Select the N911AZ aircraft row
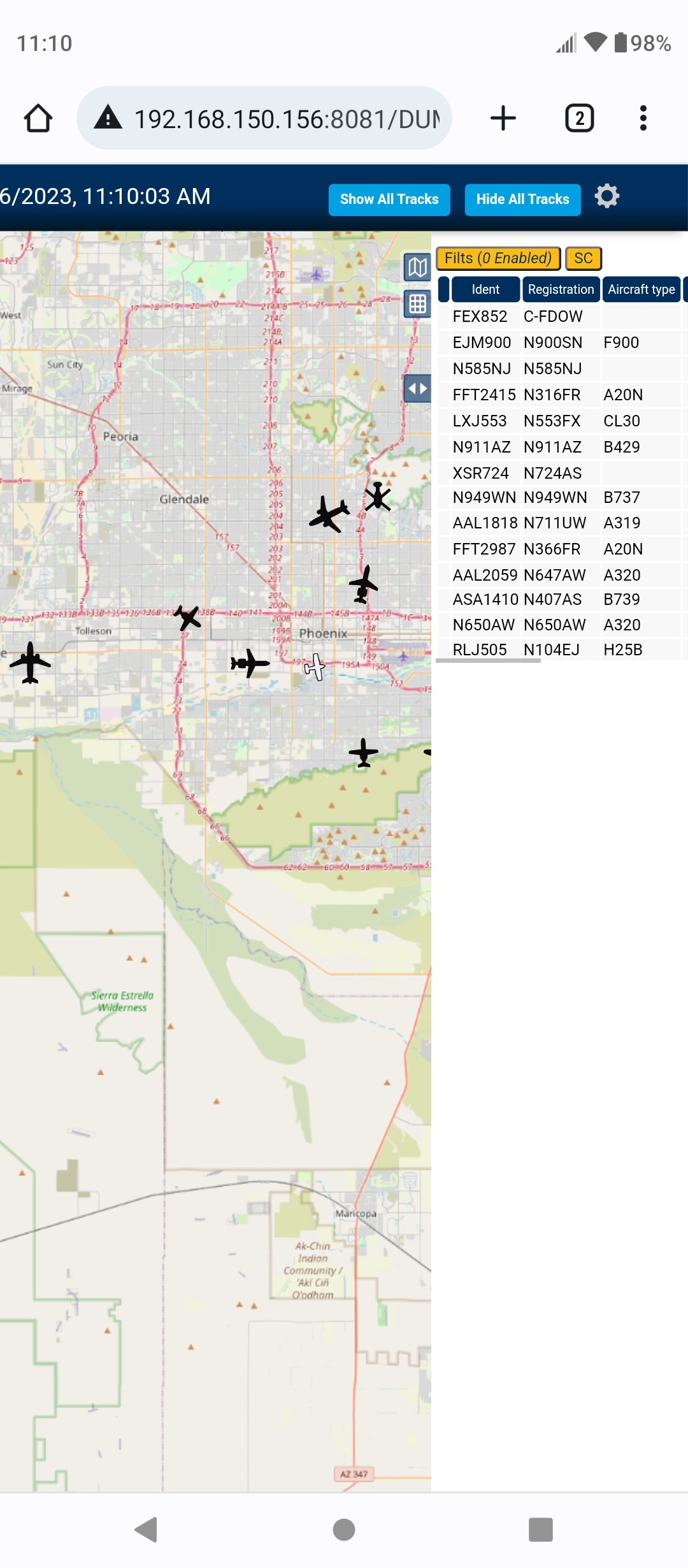688x1568 pixels. pyautogui.click(x=561, y=447)
